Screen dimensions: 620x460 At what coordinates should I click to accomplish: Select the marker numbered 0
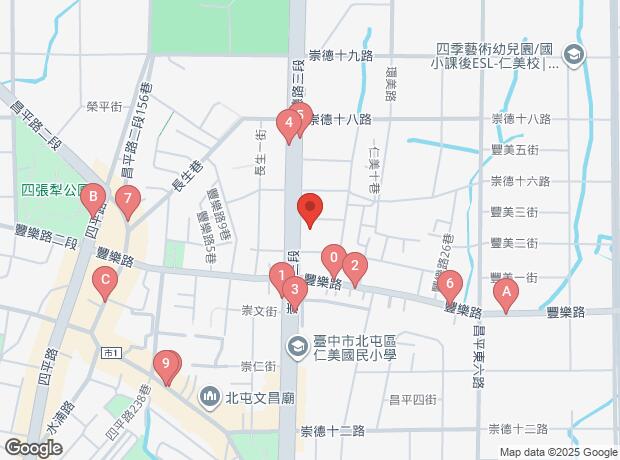[334, 256]
